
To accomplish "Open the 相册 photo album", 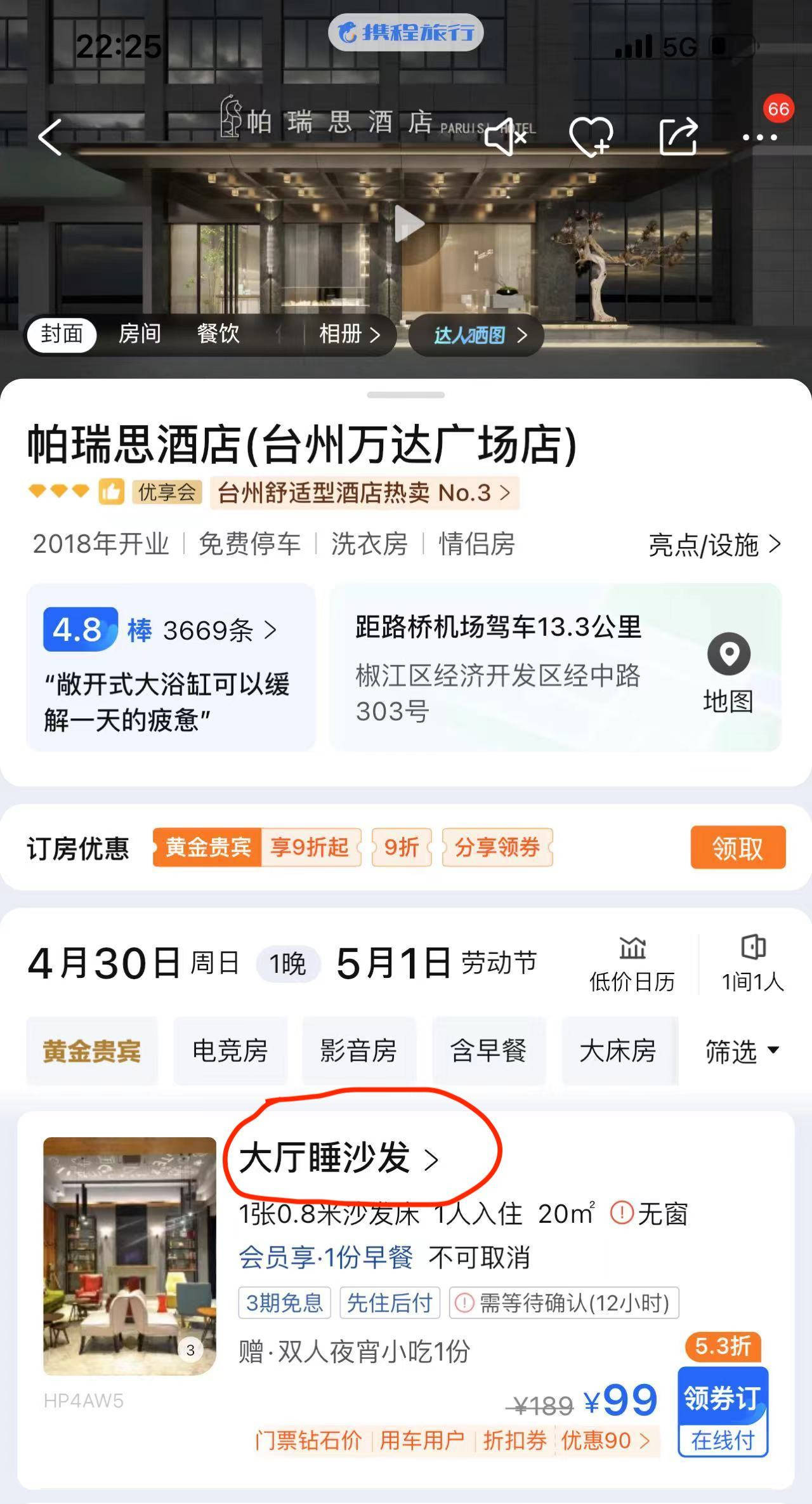I will pyautogui.click(x=349, y=334).
